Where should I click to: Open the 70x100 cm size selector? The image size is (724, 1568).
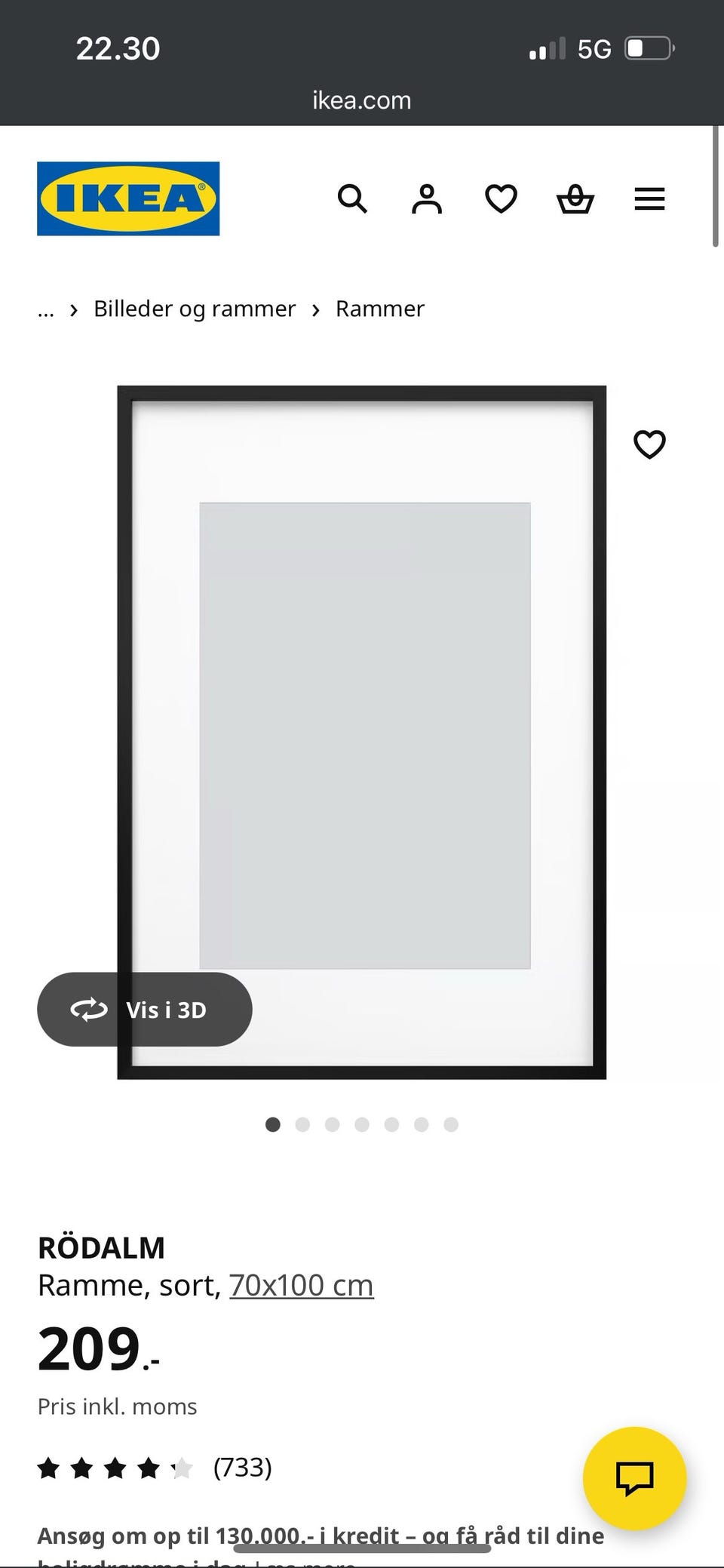click(x=301, y=1284)
